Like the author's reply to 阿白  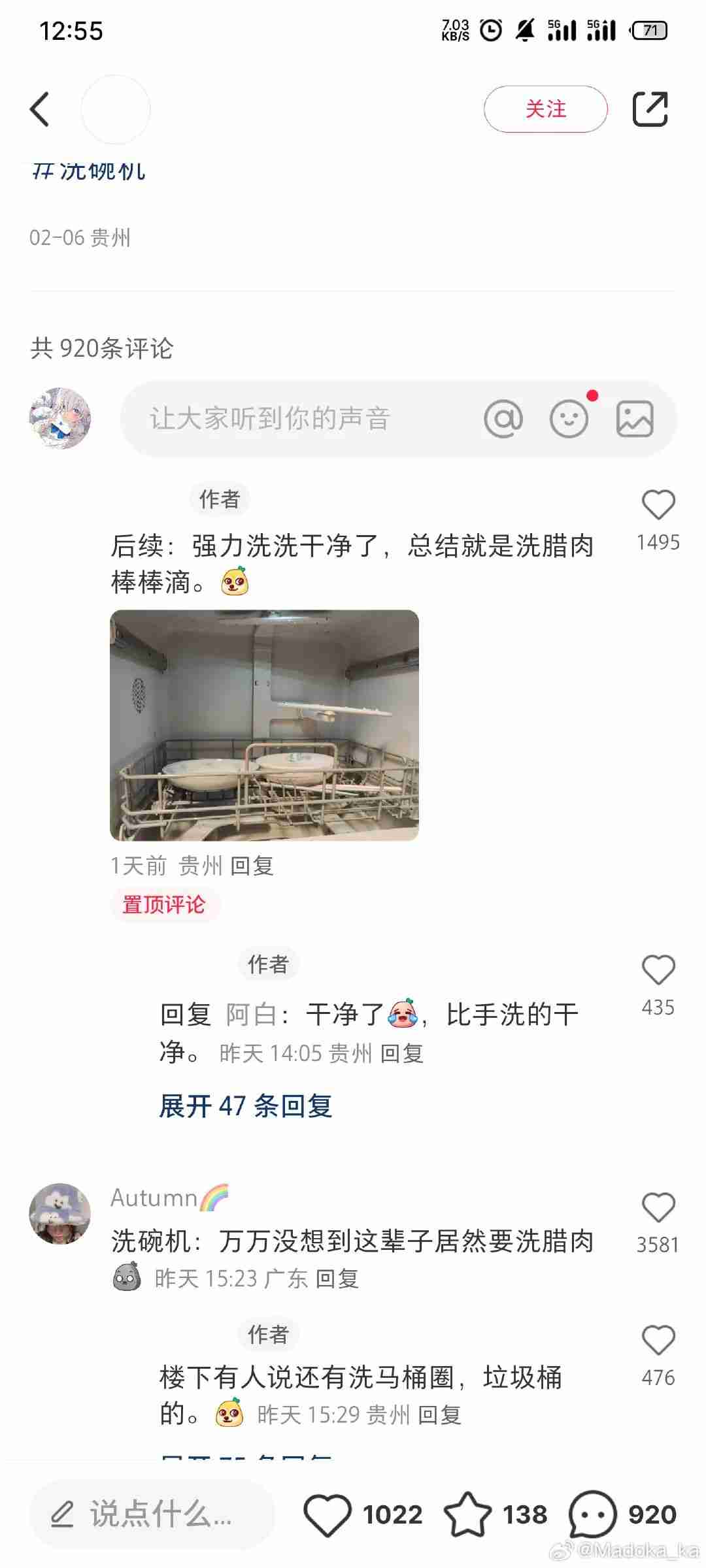tap(658, 970)
